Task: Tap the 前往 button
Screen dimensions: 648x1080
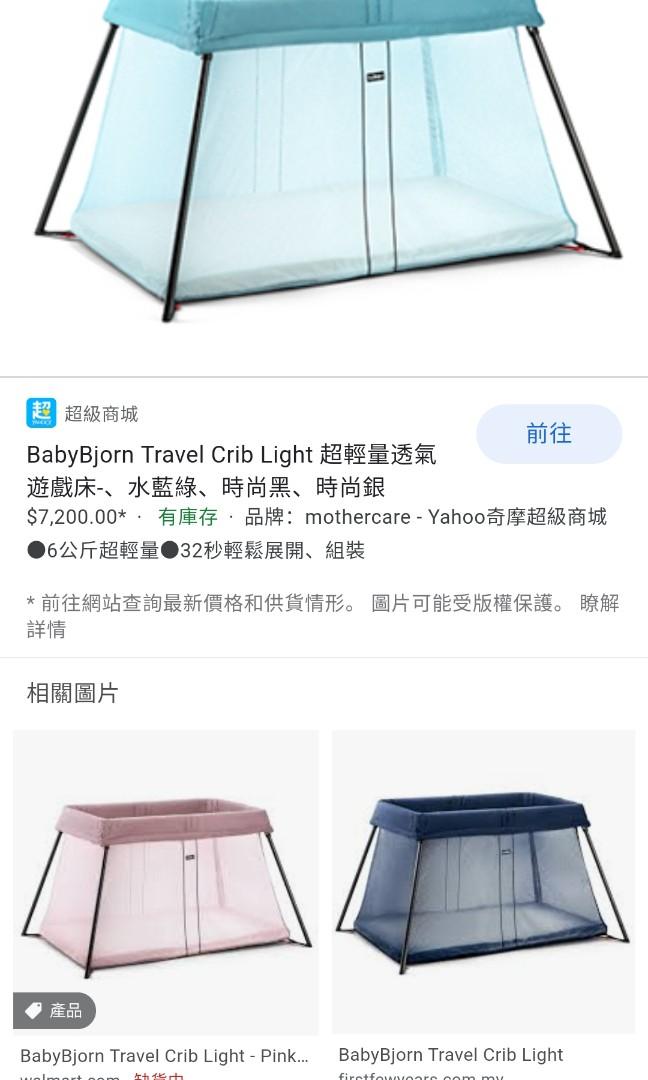Action: point(548,434)
